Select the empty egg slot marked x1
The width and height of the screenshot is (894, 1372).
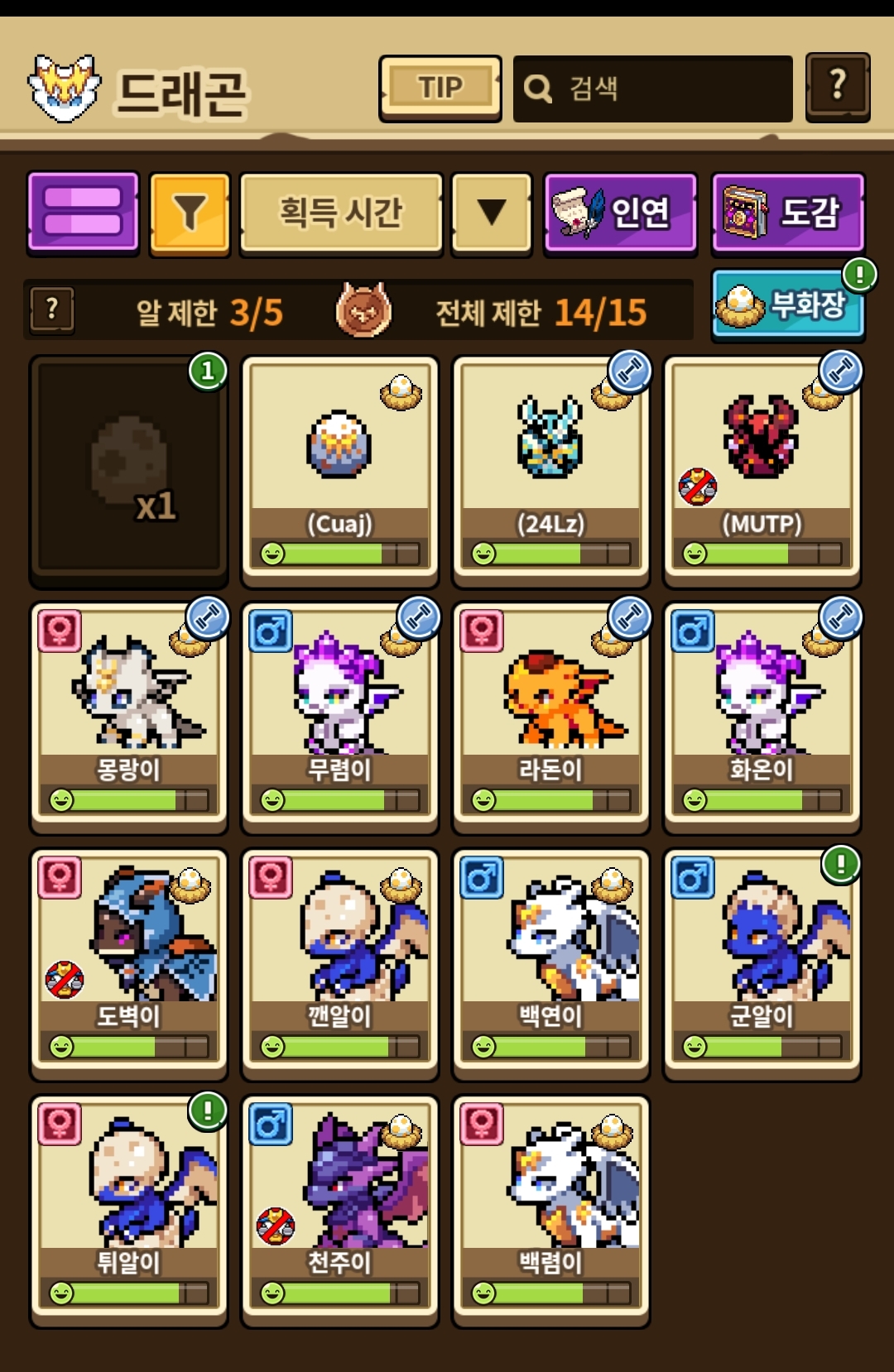(x=128, y=468)
